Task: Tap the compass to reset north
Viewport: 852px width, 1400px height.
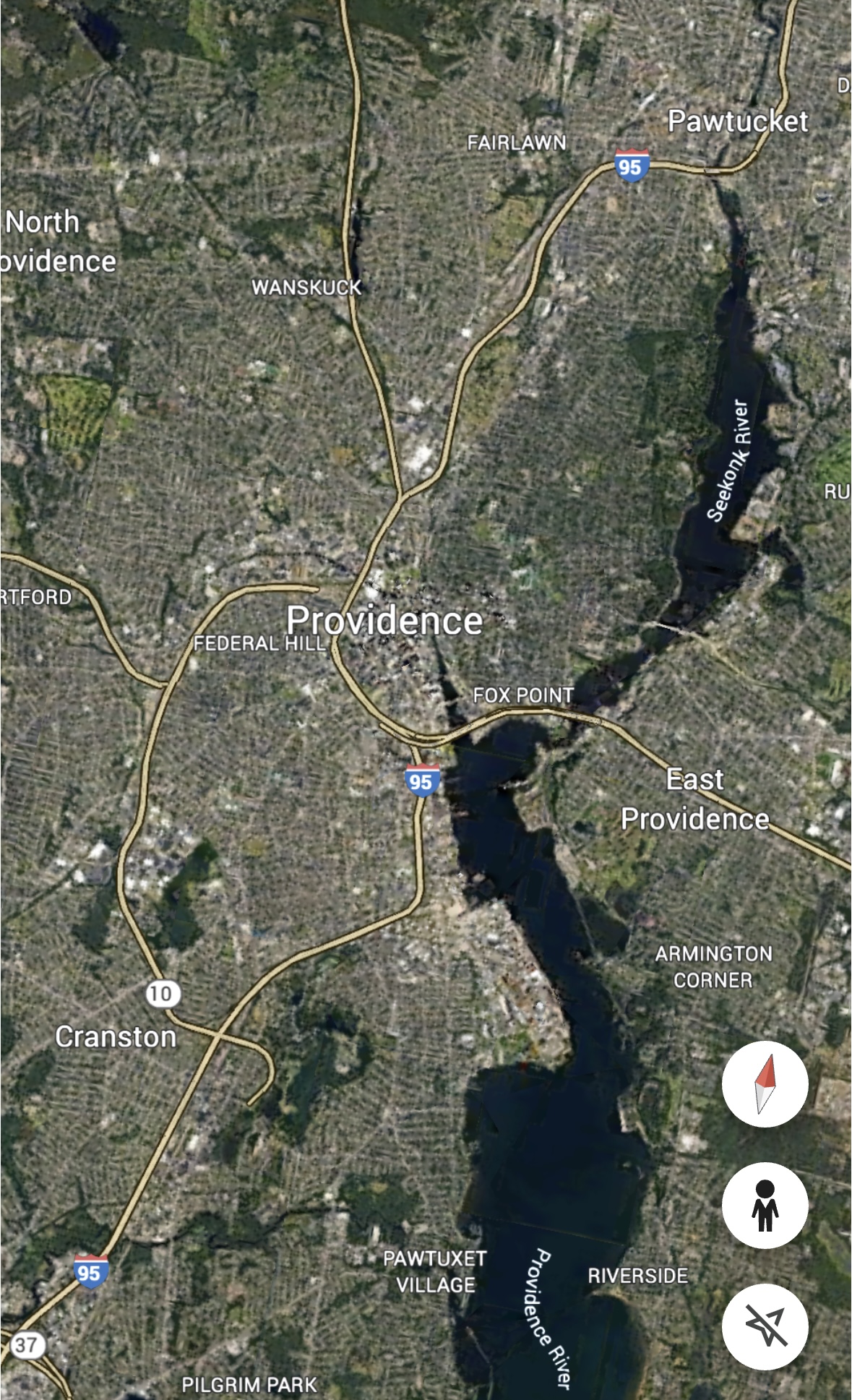Action: [765, 1083]
